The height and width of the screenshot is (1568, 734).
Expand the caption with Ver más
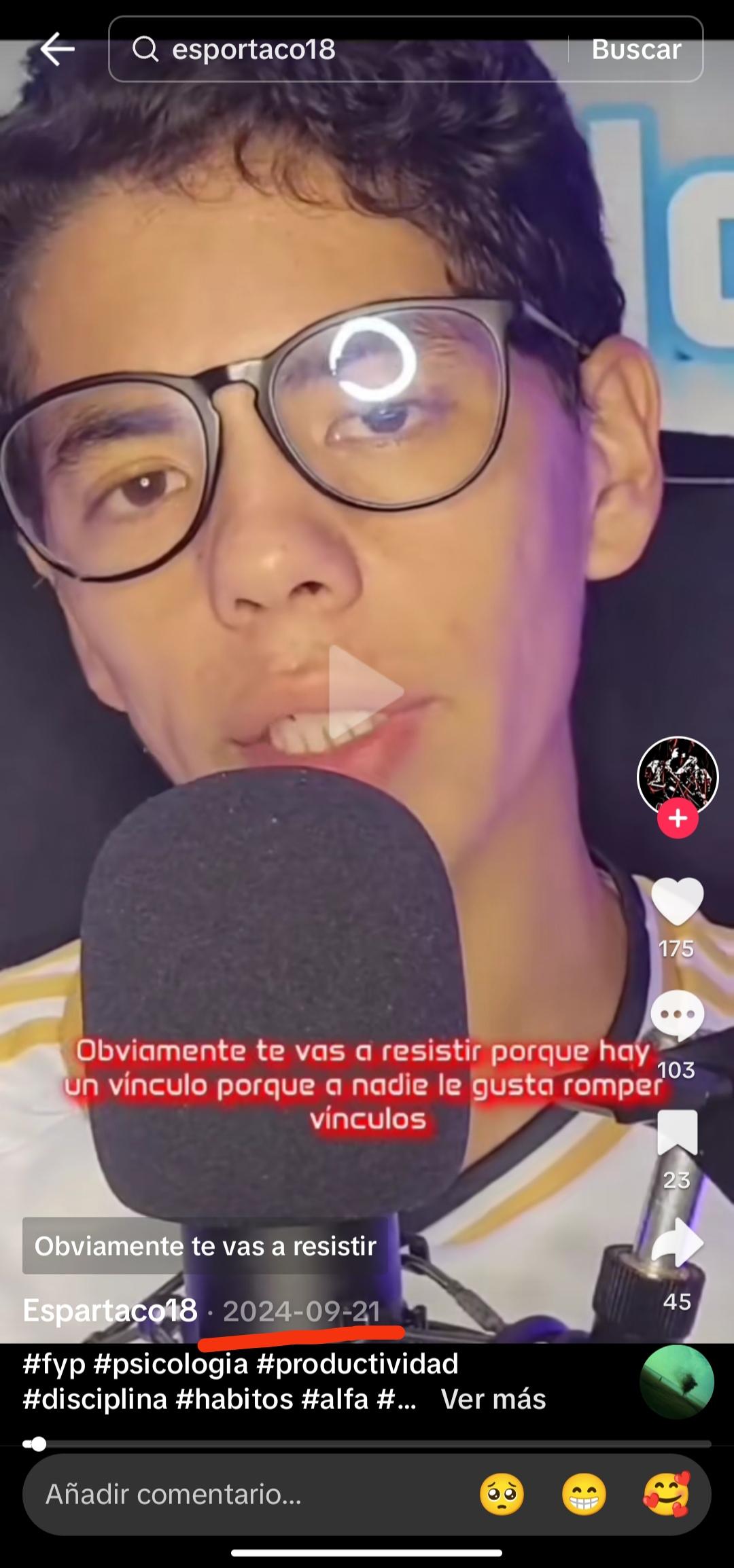tap(493, 1400)
